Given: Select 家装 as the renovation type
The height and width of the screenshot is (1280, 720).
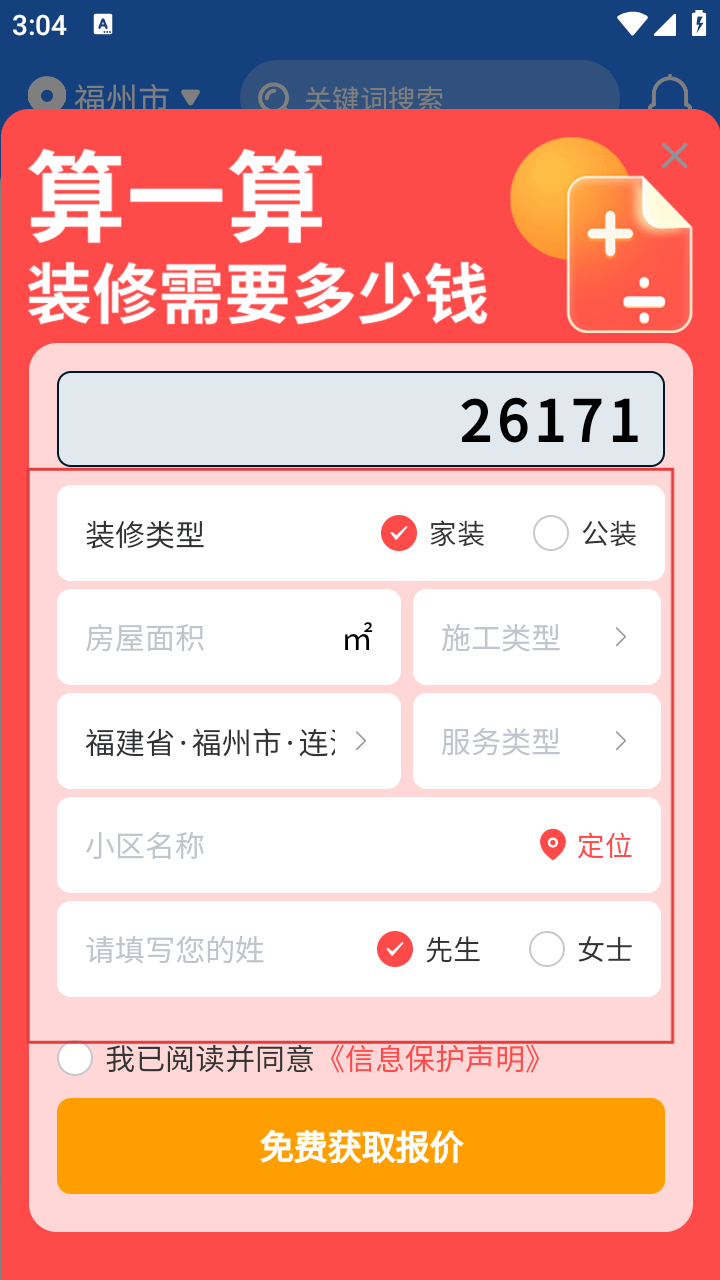Looking at the screenshot, I should tap(399, 533).
